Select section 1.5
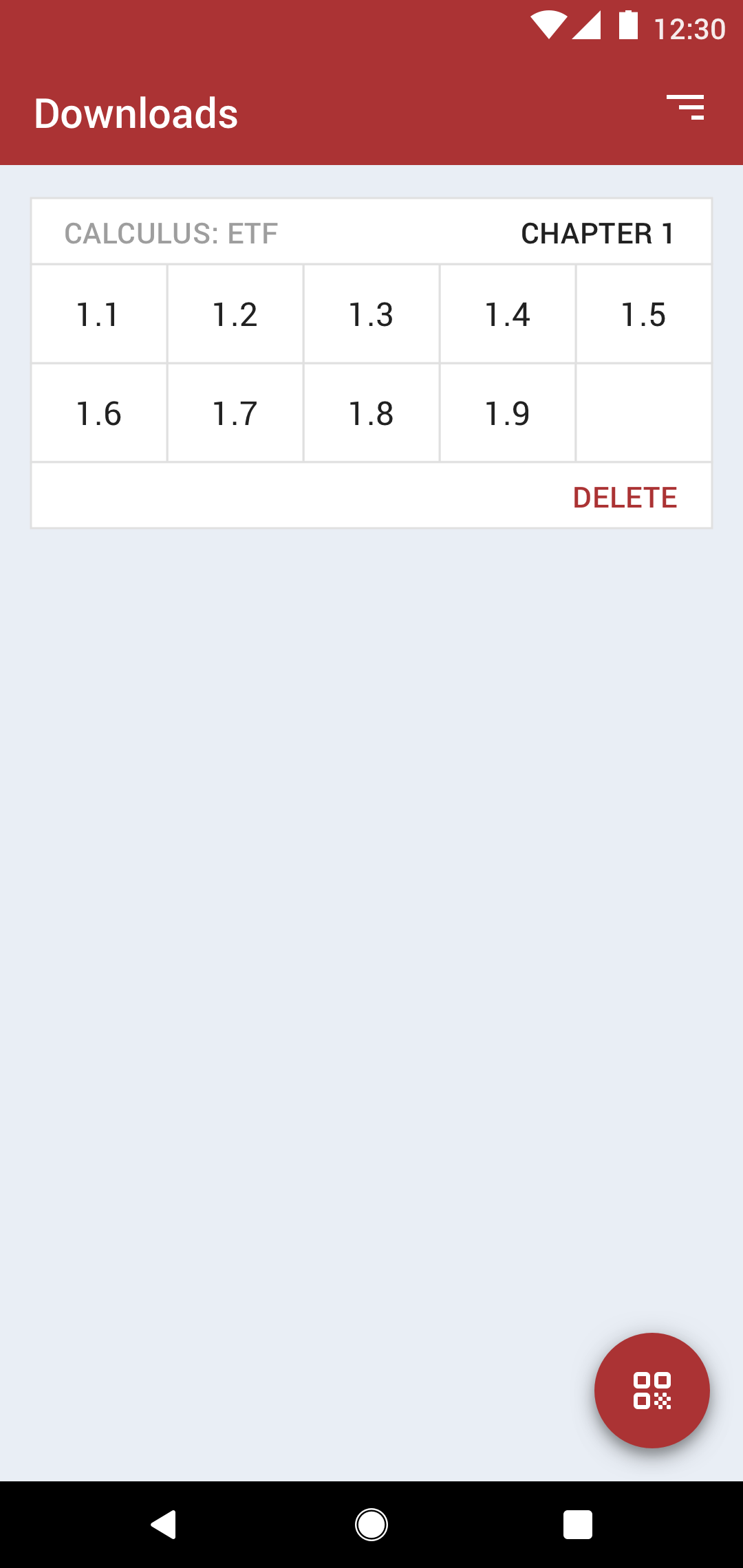The image size is (743, 1568). pos(644,314)
